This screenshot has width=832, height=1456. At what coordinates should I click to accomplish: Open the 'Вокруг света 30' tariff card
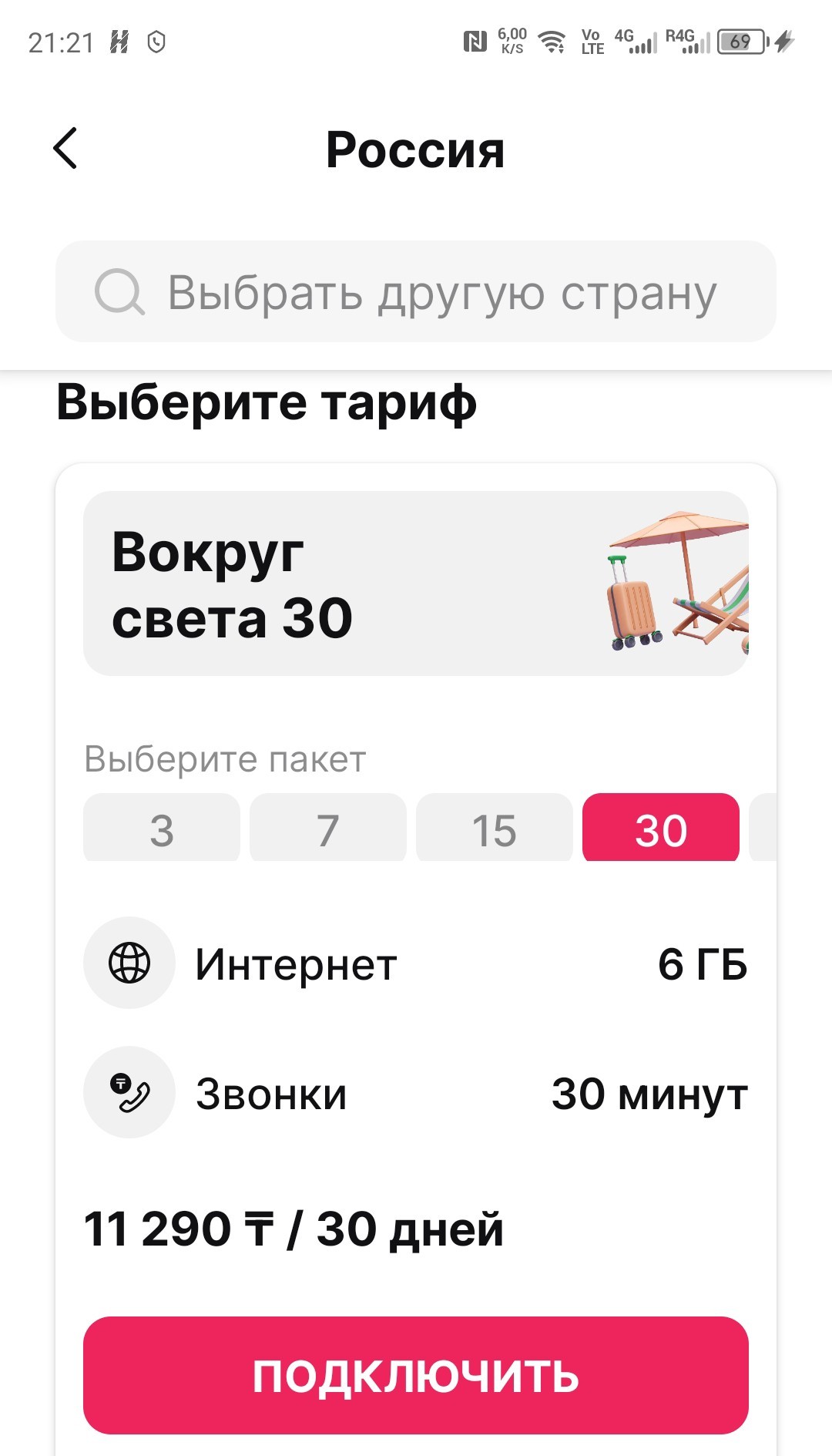(x=416, y=583)
